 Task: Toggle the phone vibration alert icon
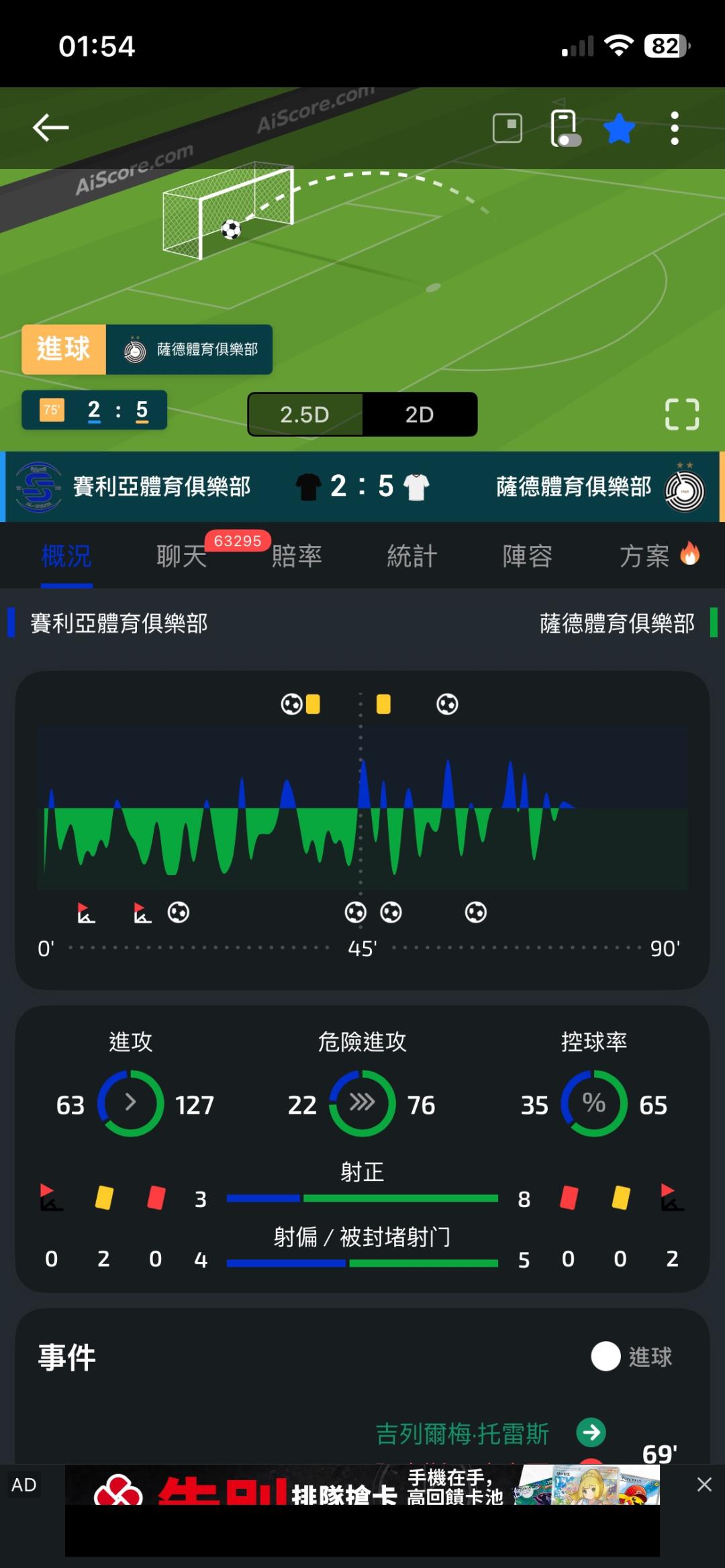tap(565, 127)
